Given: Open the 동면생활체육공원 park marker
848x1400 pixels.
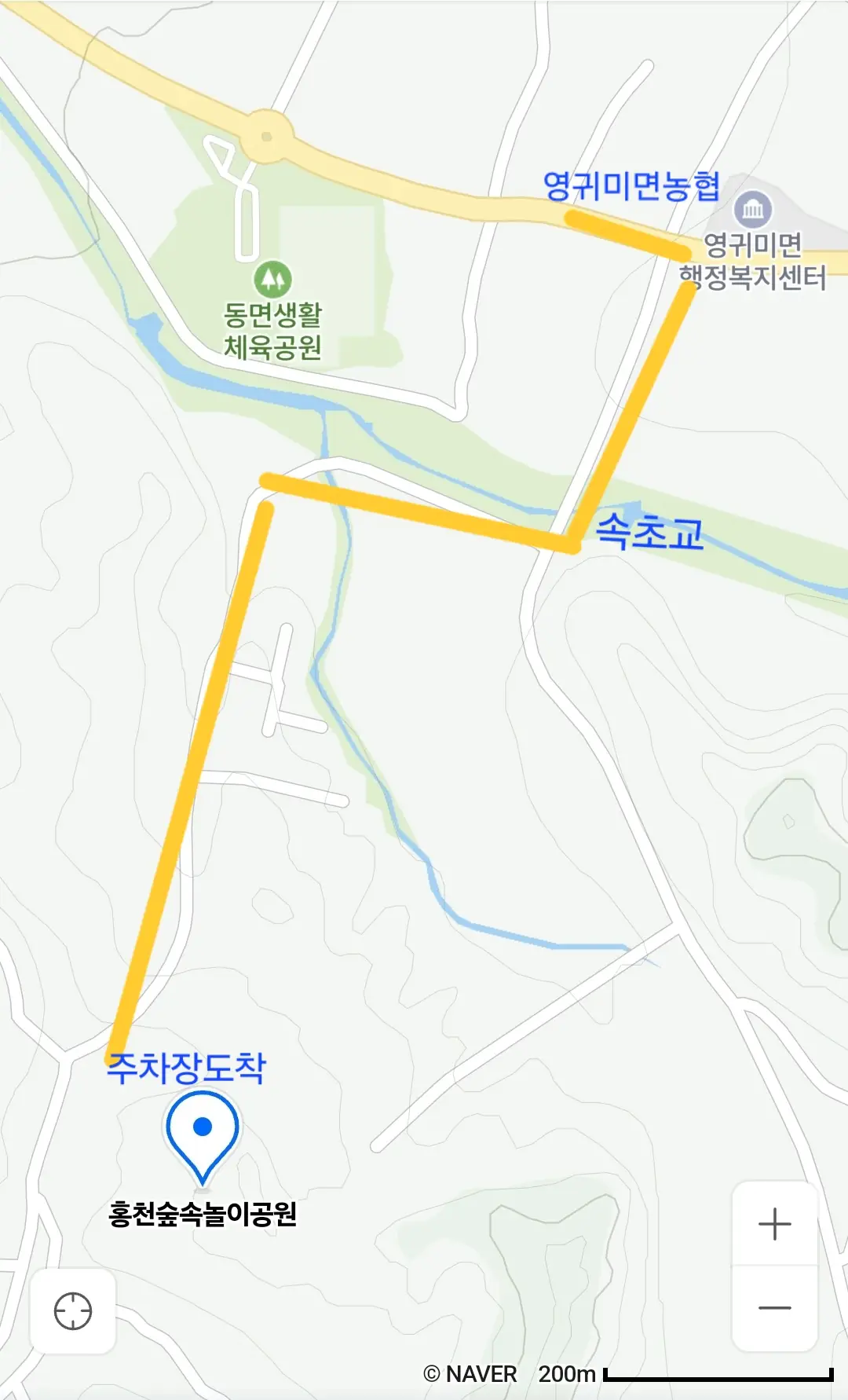Looking at the screenshot, I should point(272,278).
